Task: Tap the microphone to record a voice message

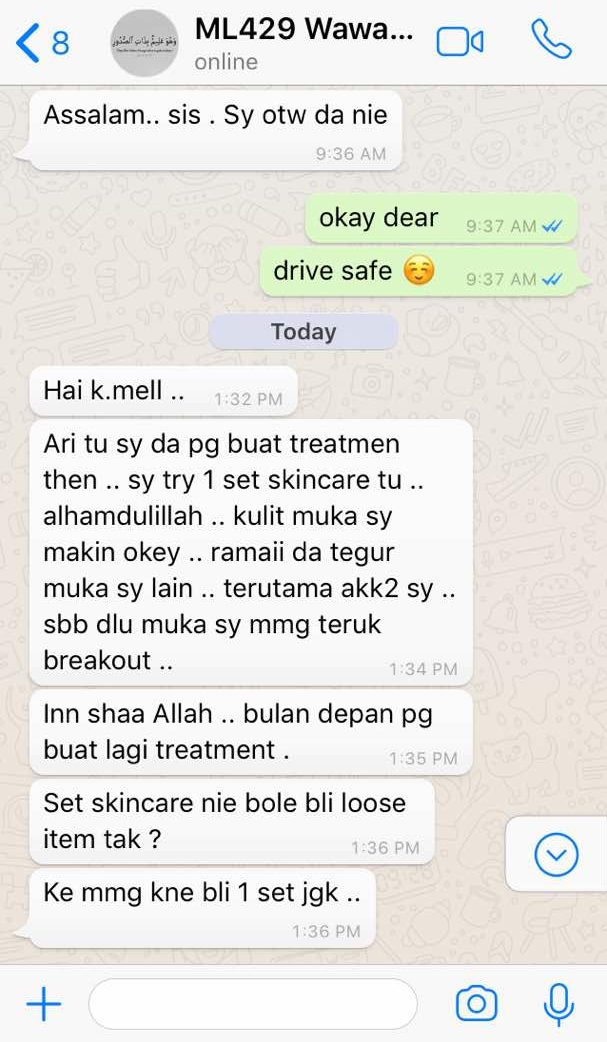Action: pos(558,1004)
